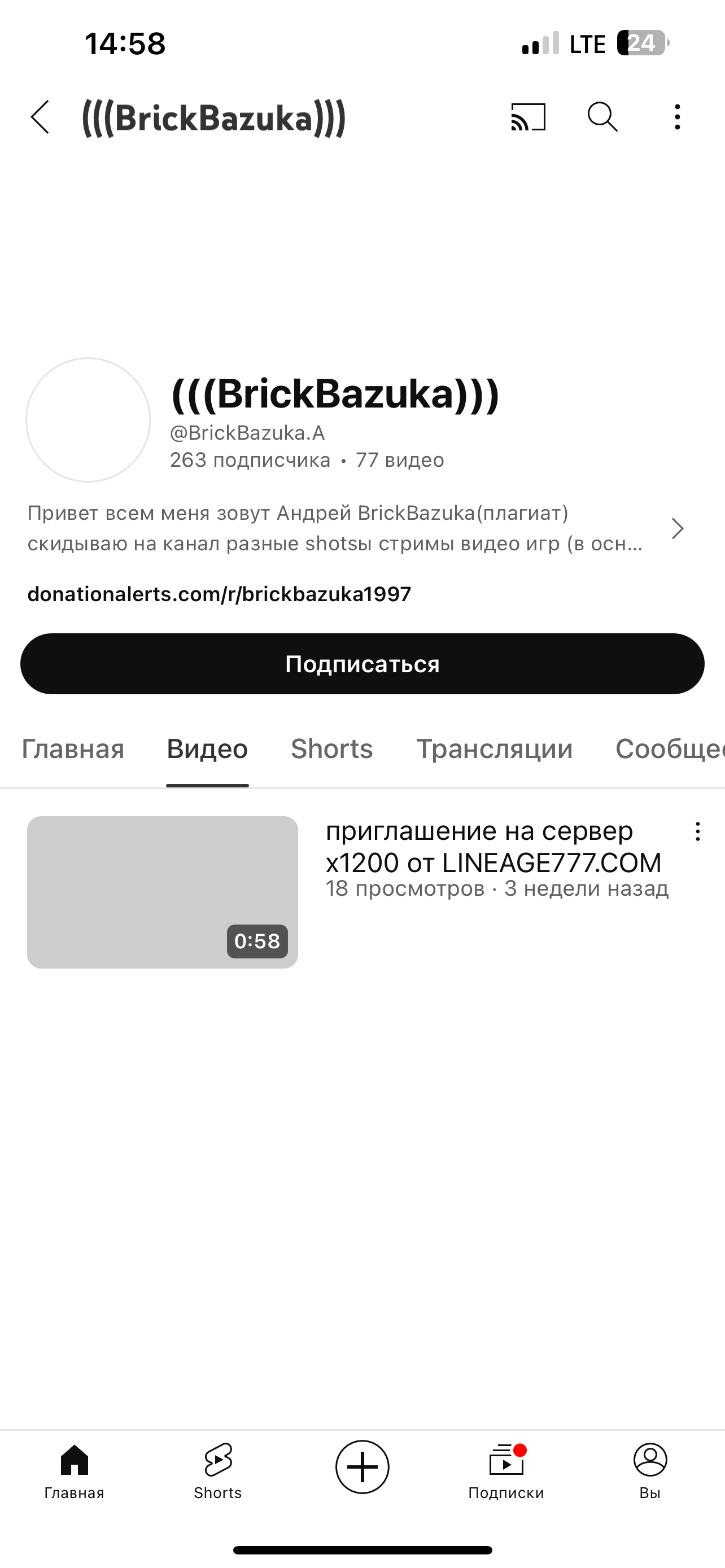Open search on the channel page
This screenshot has height=1568, width=725.
602,118
